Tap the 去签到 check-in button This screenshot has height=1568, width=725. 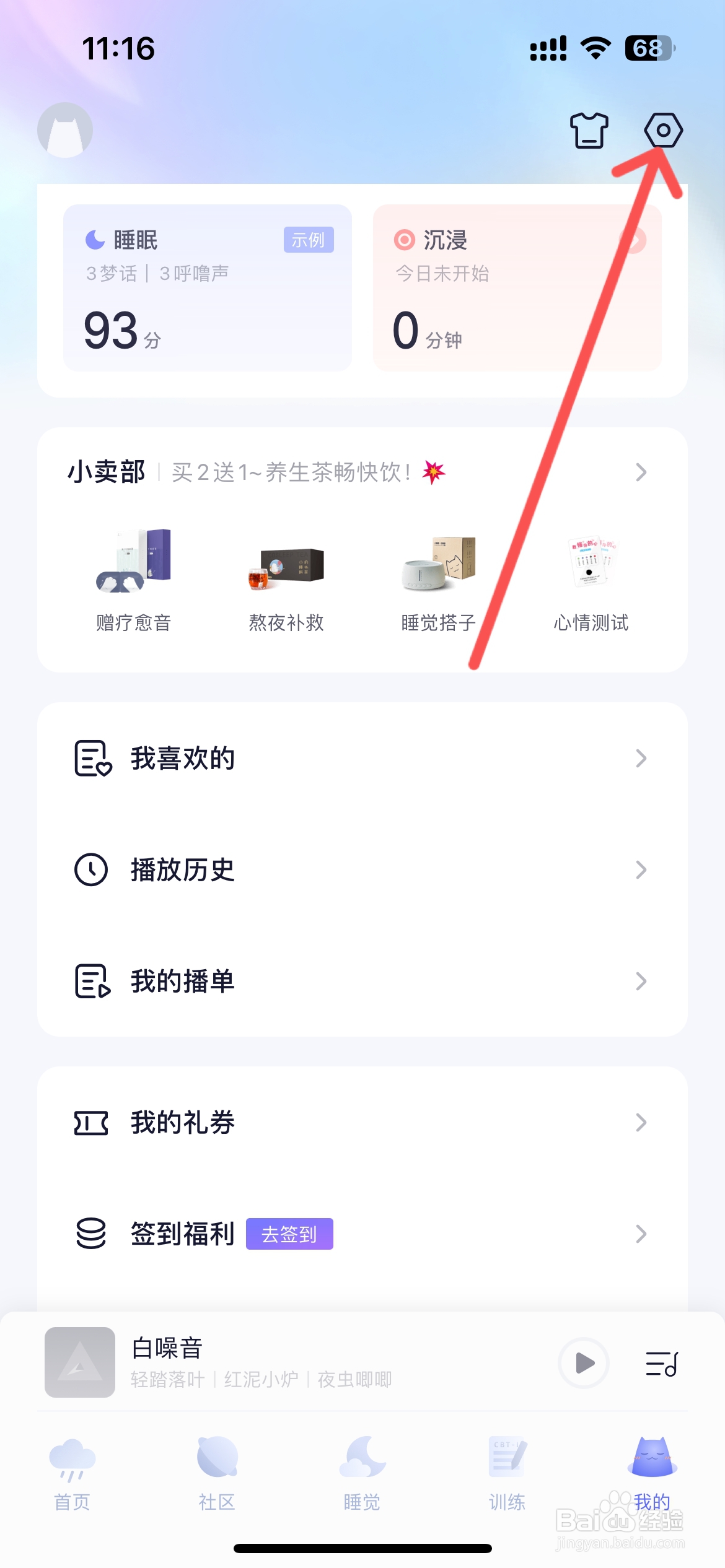pyautogui.click(x=289, y=1234)
